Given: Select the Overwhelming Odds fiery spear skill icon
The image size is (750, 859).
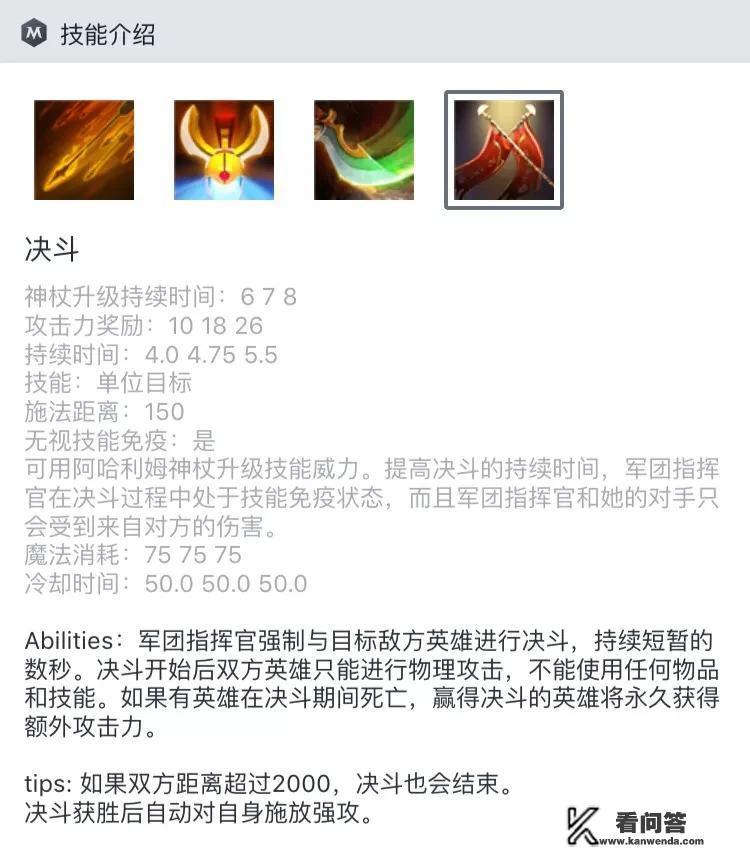Looking at the screenshot, I should click(x=84, y=150).
